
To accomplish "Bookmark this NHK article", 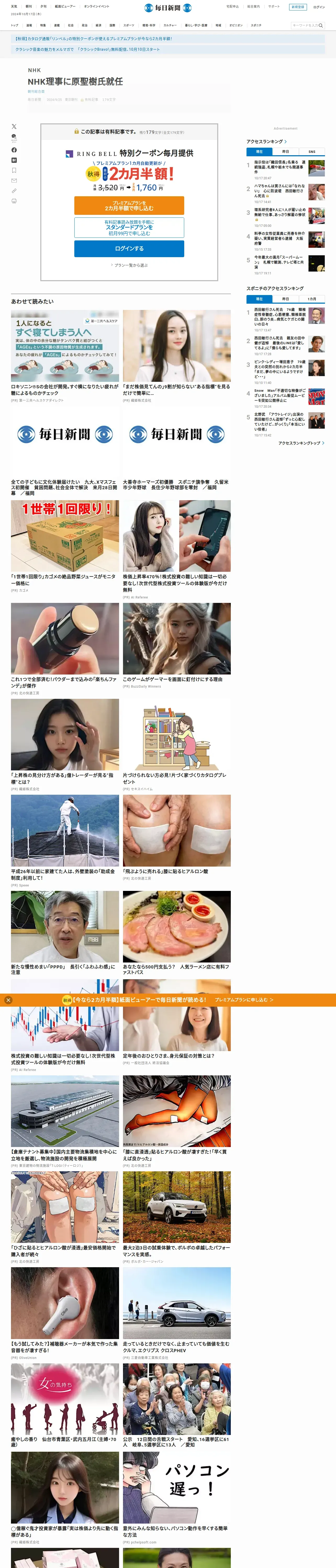I will [14, 170].
